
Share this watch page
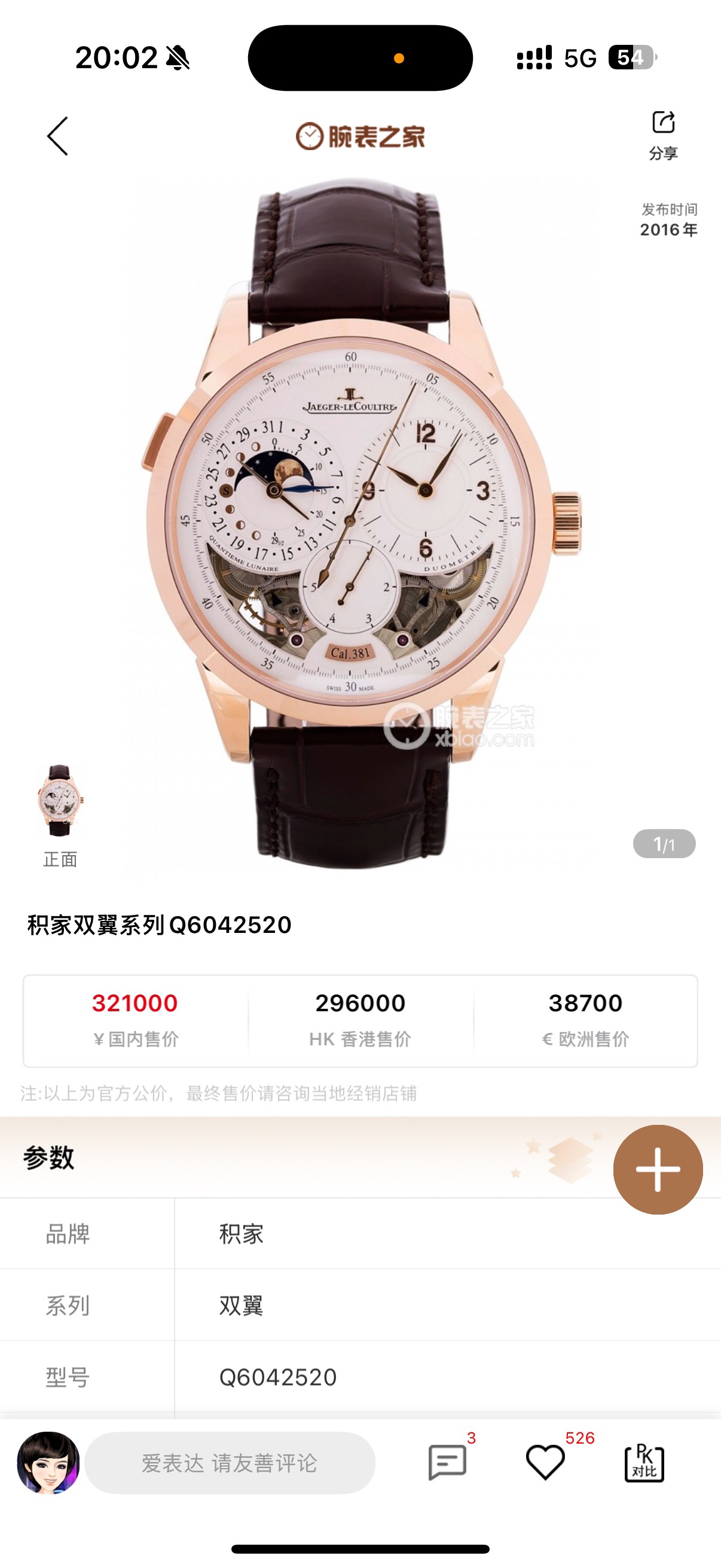click(x=662, y=134)
